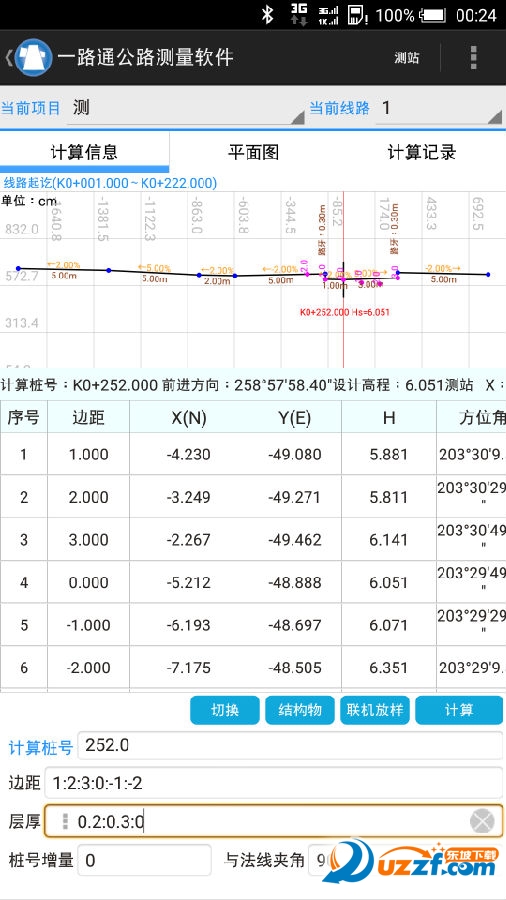Expand the 当前线路 dropdown
Image resolution: width=506 pixels, height=900 pixels.
click(439, 109)
